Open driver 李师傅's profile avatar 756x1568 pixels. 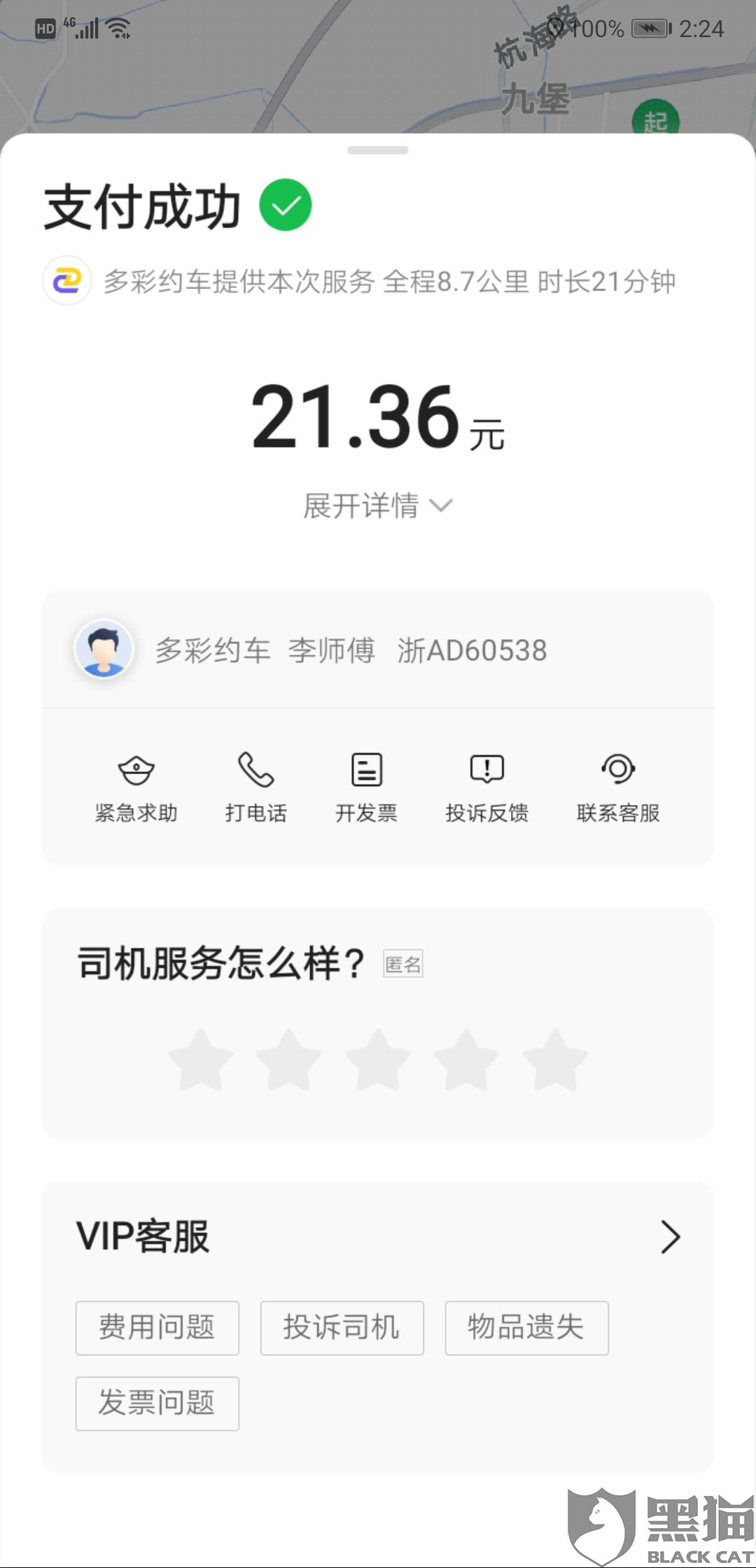[x=104, y=649]
